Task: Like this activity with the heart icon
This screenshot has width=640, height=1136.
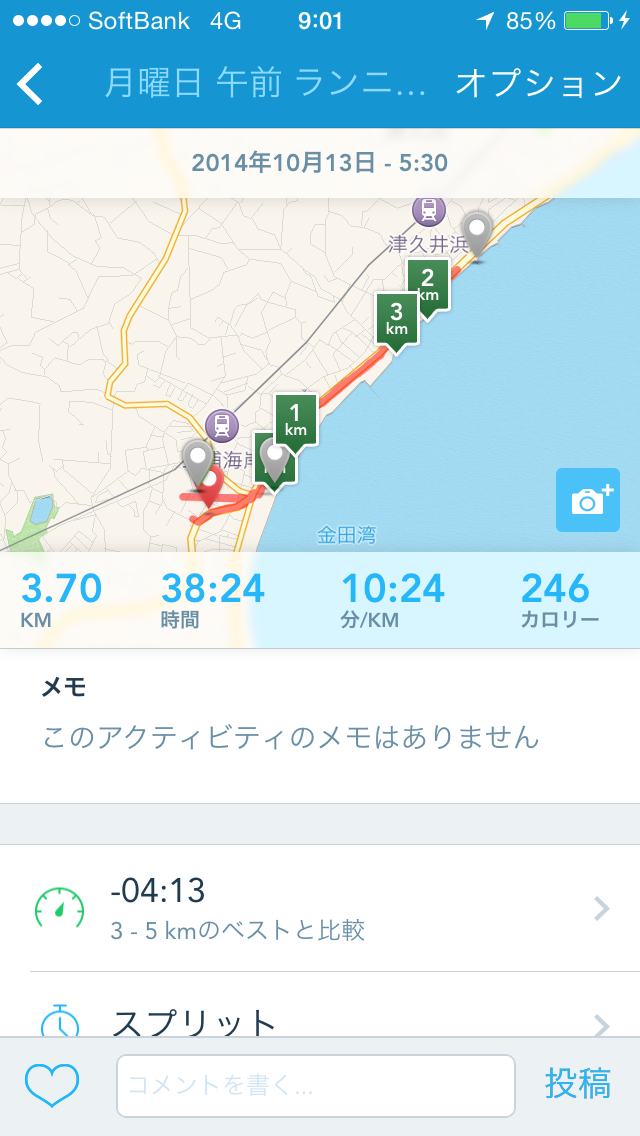Action: point(51,1085)
